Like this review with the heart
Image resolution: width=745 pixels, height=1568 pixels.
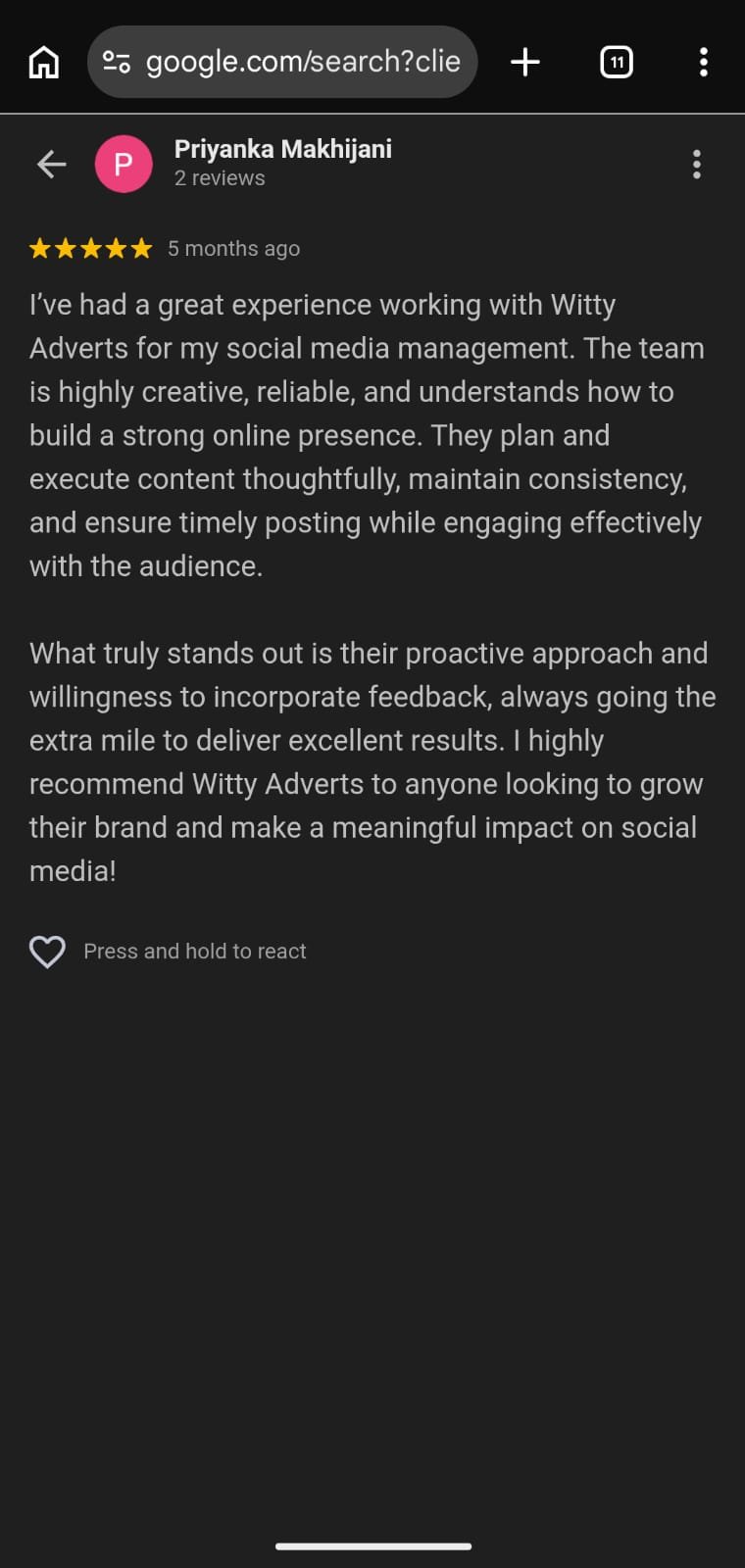[47, 951]
